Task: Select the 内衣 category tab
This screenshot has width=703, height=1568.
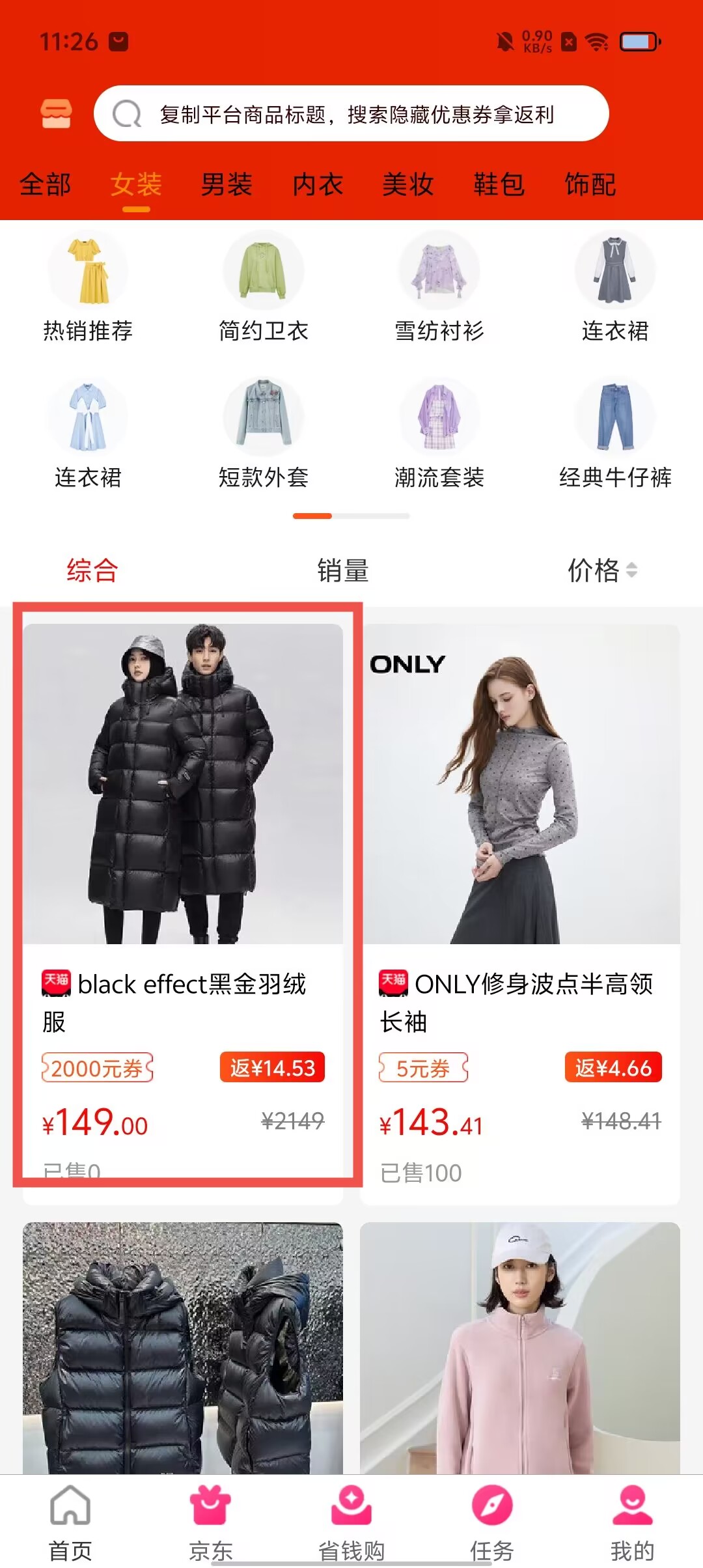Action: [x=318, y=185]
